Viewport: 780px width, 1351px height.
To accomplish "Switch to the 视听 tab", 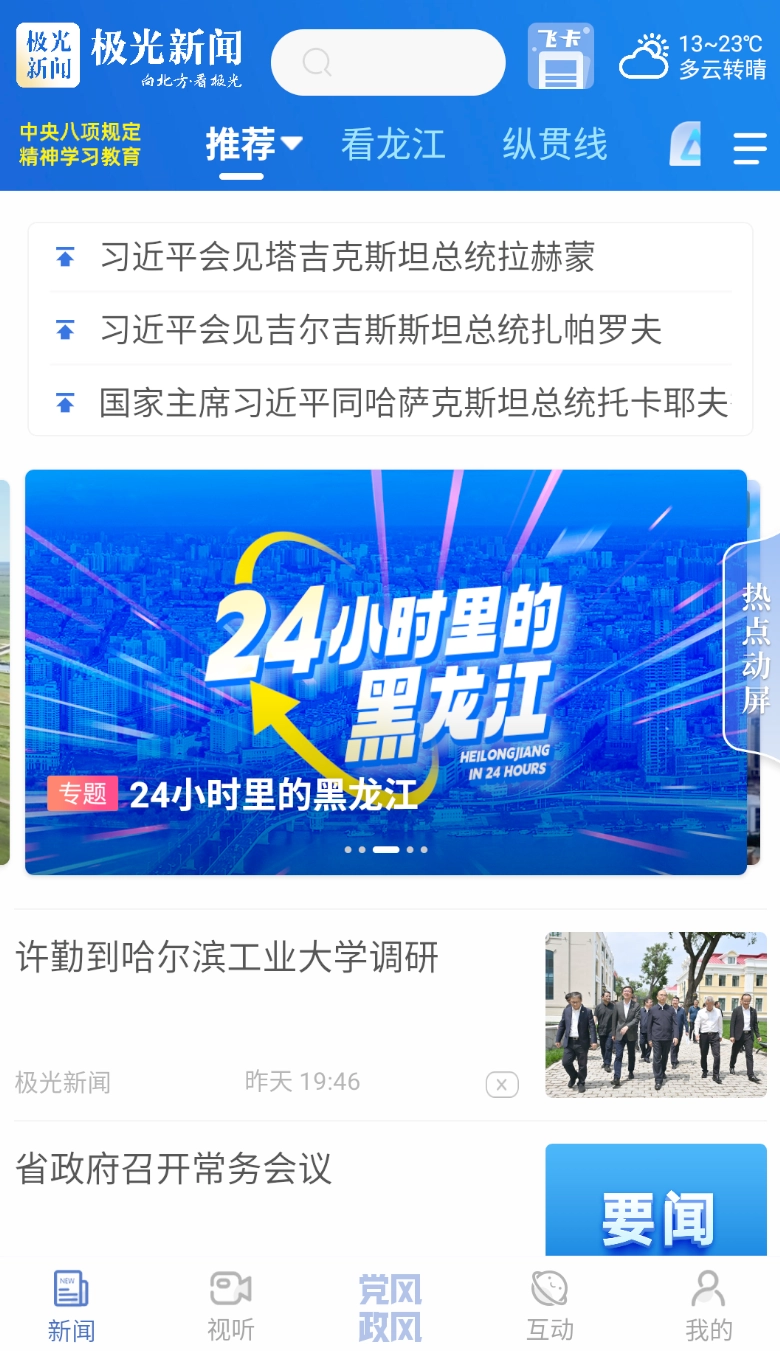I will pyautogui.click(x=231, y=1305).
